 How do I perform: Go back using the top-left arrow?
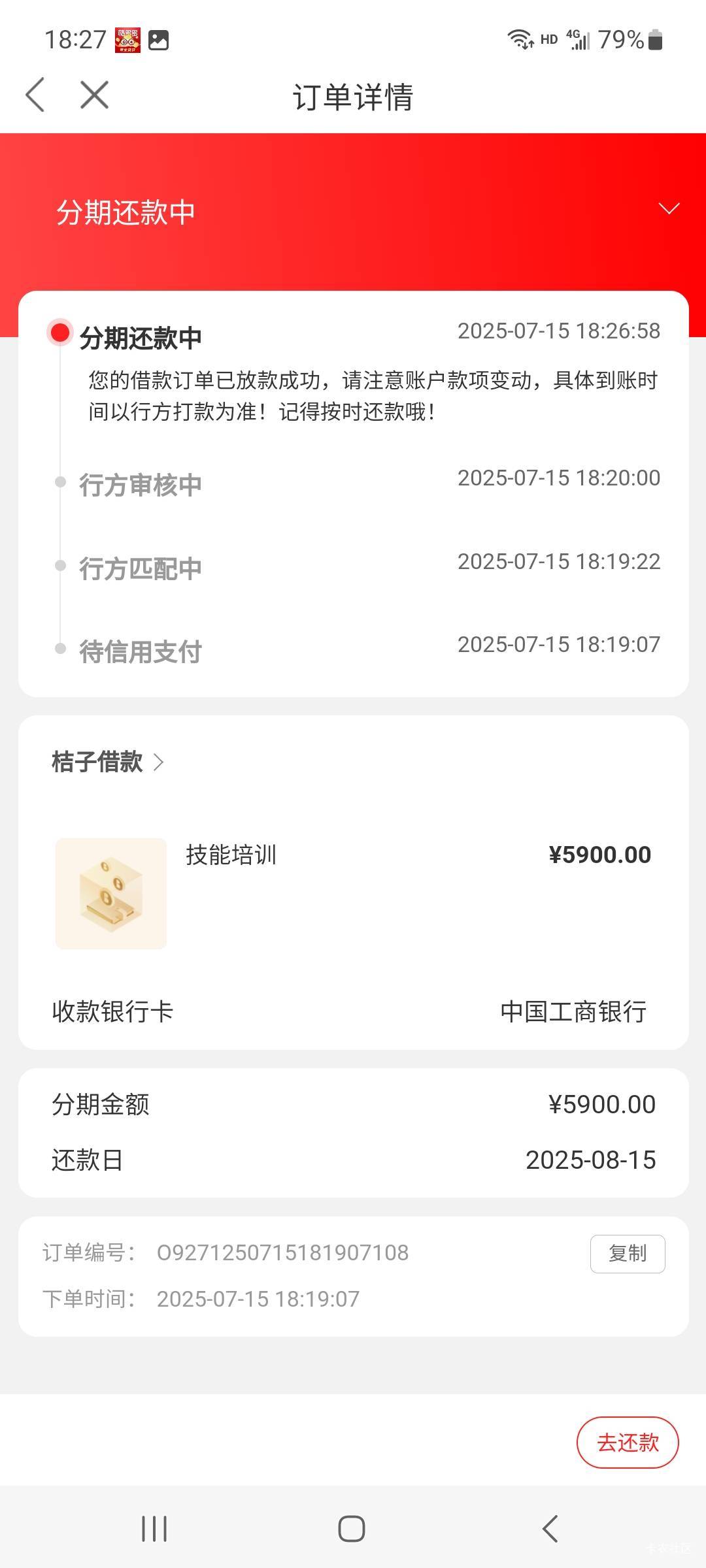35,95
